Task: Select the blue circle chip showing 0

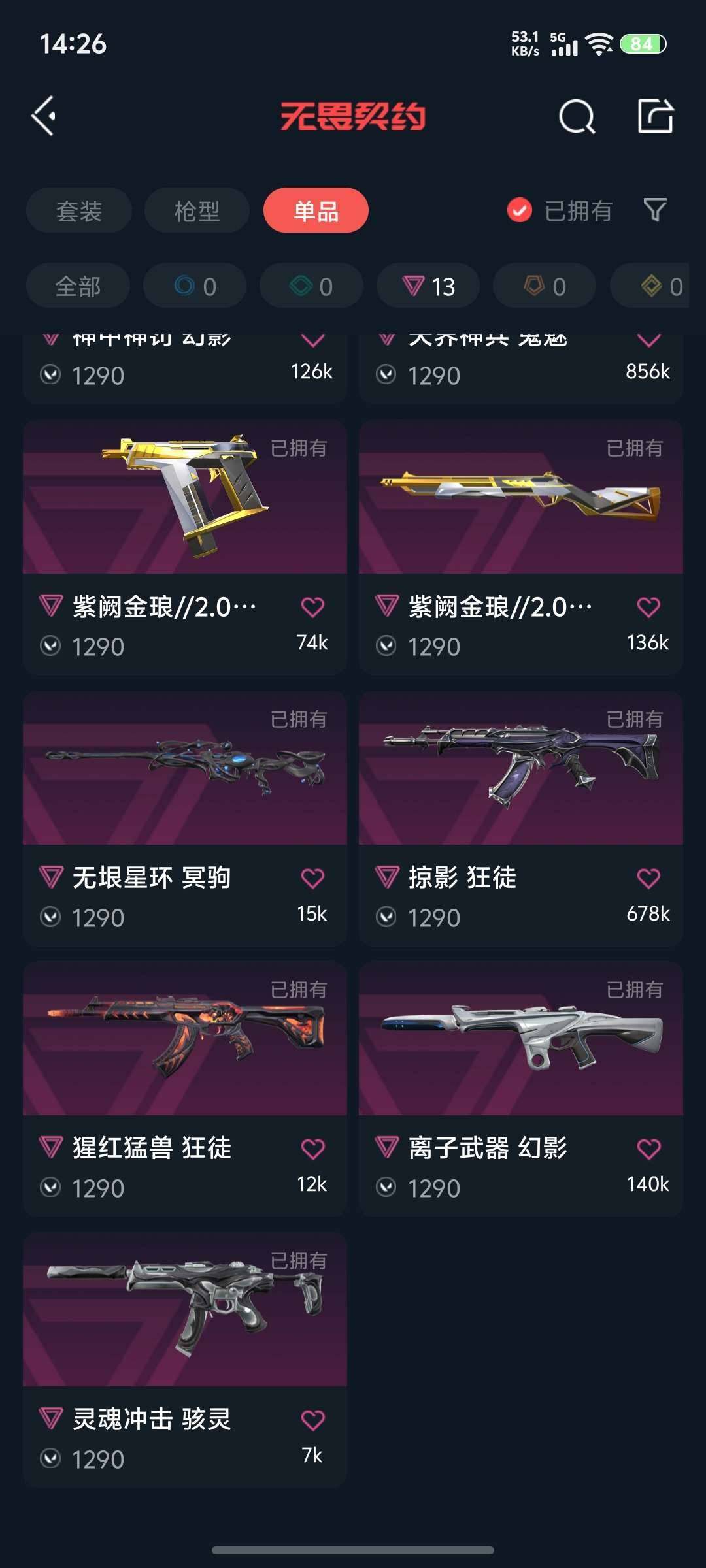Action: [x=195, y=286]
